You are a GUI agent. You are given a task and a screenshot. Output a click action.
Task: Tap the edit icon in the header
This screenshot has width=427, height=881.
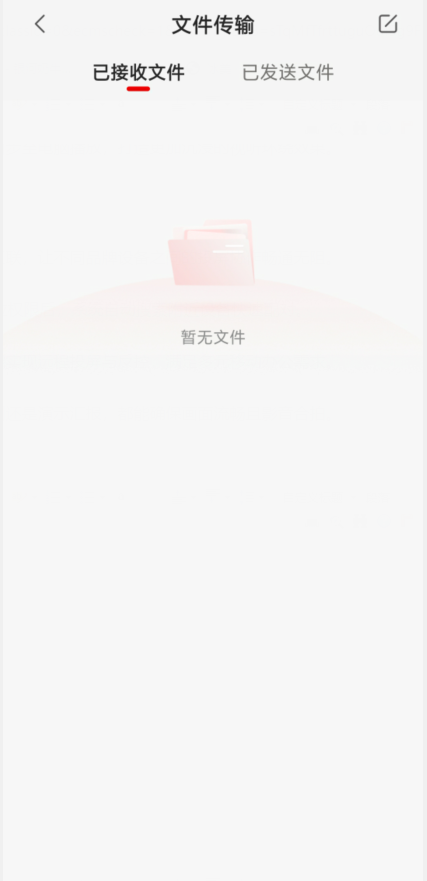point(388,24)
